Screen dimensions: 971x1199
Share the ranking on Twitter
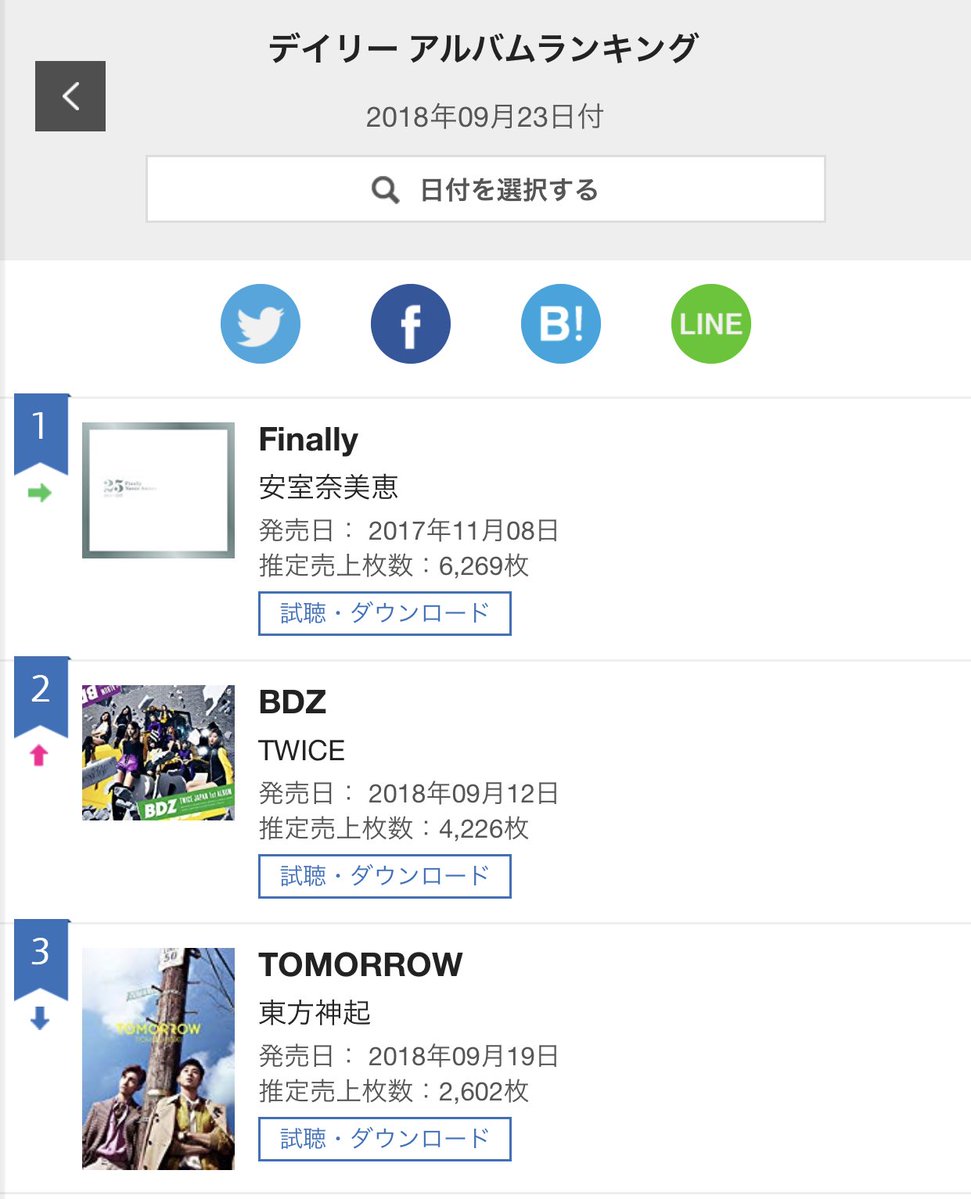click(260, 324)
